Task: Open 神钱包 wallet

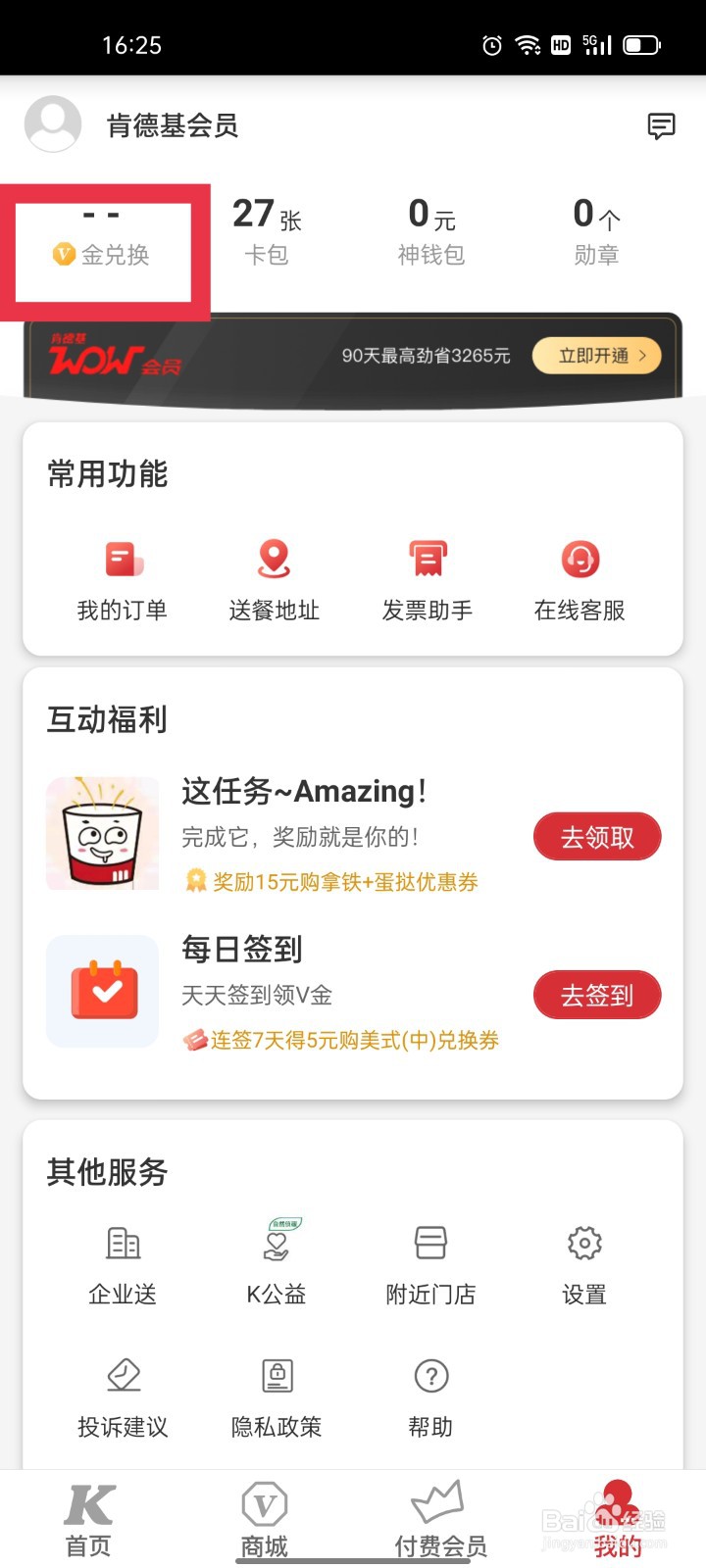Action: pos(431,233)
